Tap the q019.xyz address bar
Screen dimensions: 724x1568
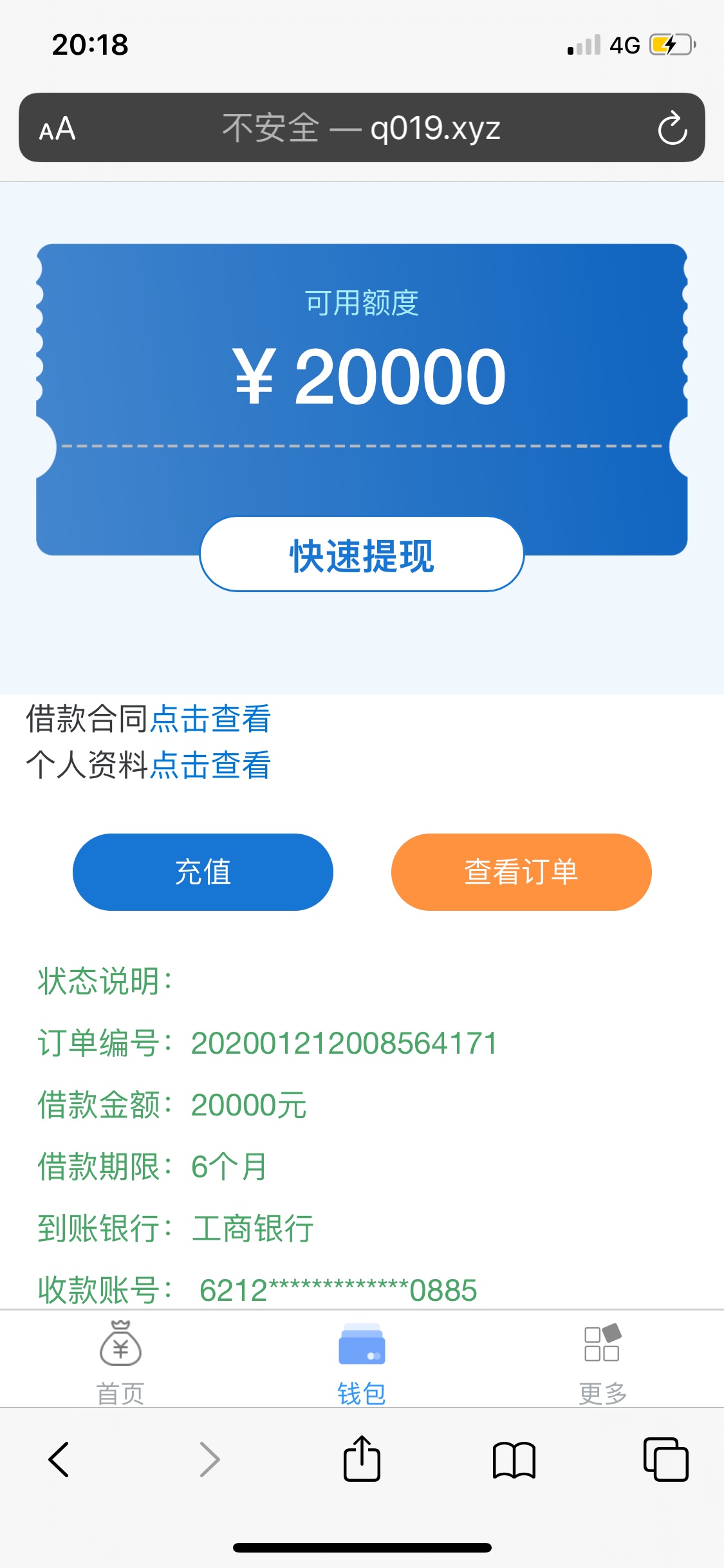362,127
